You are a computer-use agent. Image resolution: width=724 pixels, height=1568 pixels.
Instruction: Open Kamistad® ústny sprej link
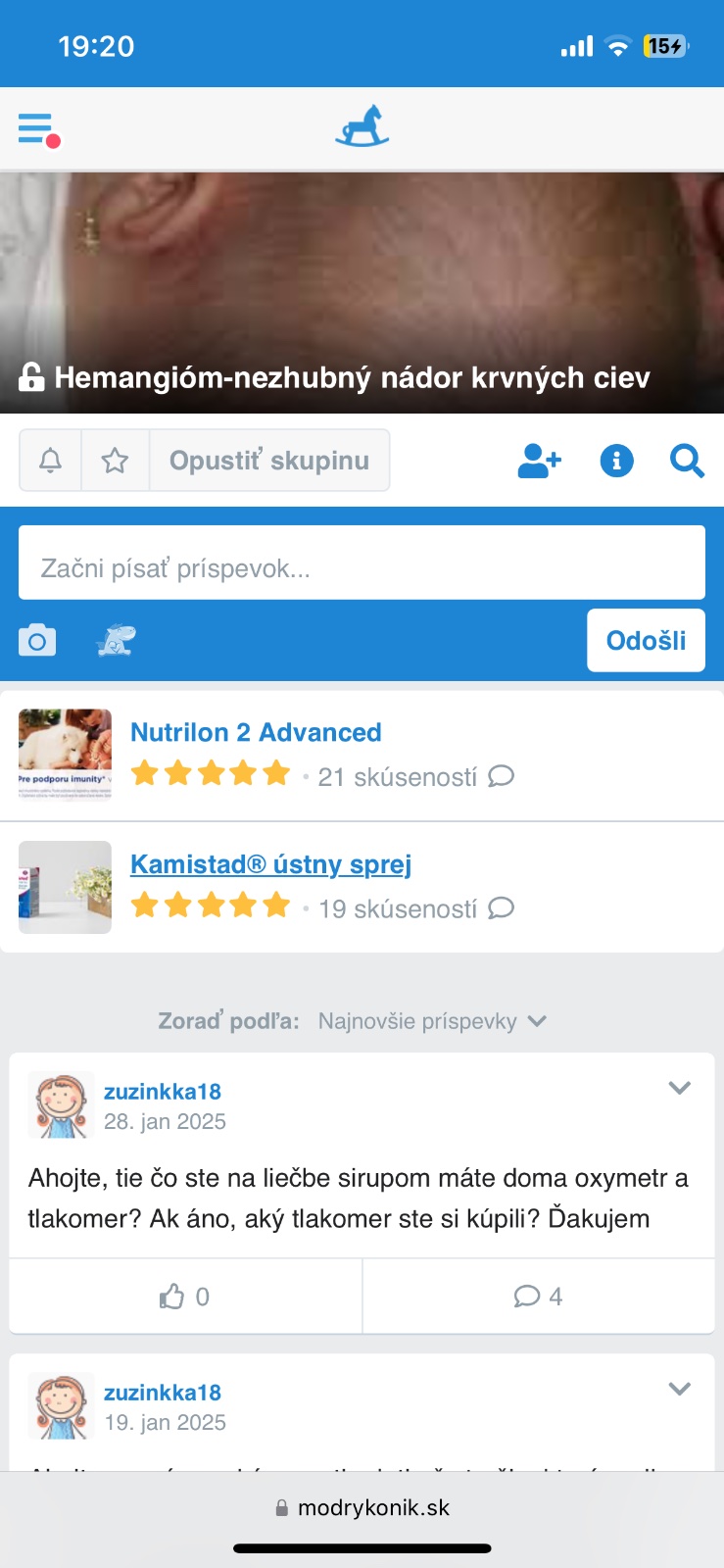click(x=270, y=864)
